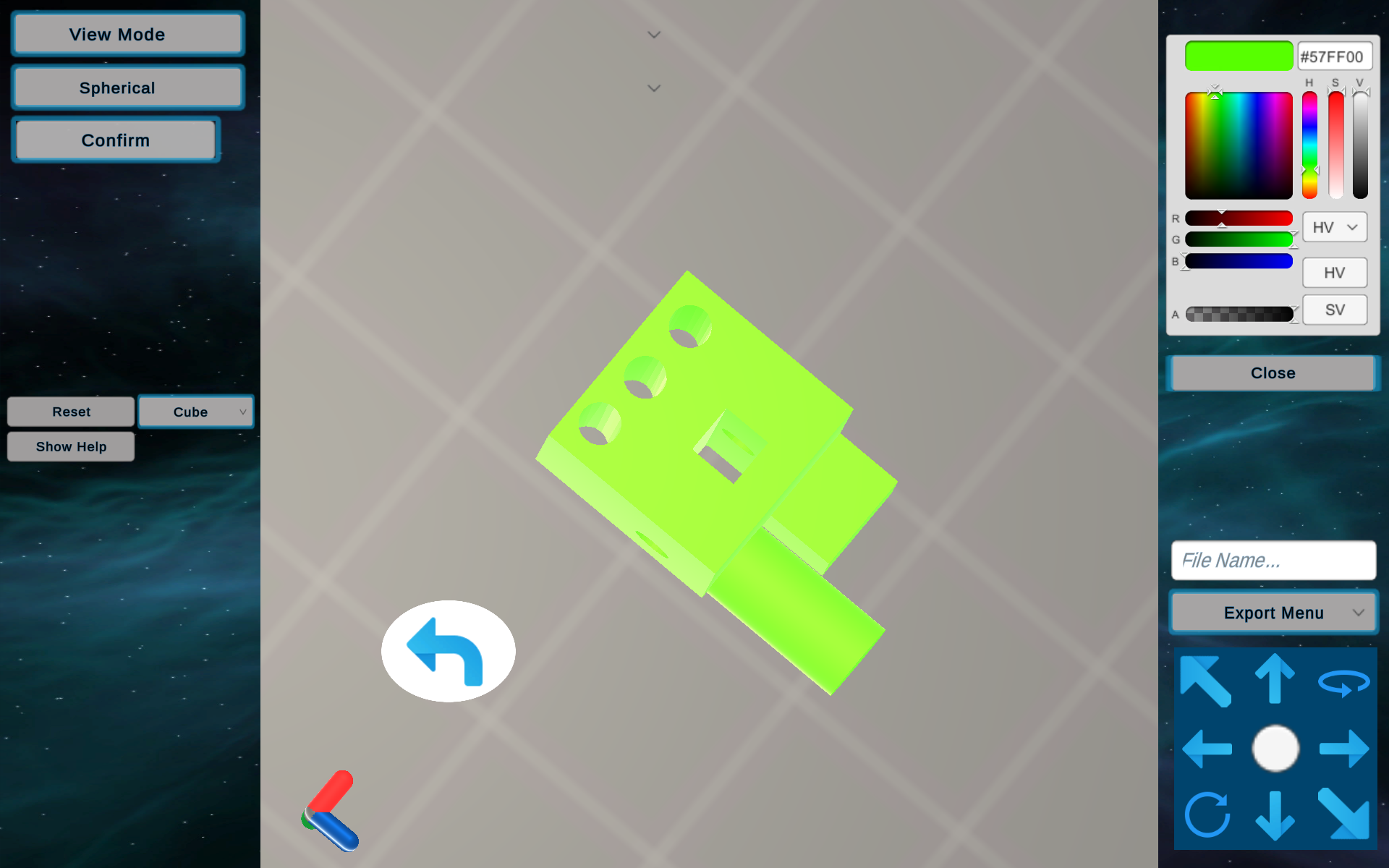Choose the SV option

[x=1335, y=310]
